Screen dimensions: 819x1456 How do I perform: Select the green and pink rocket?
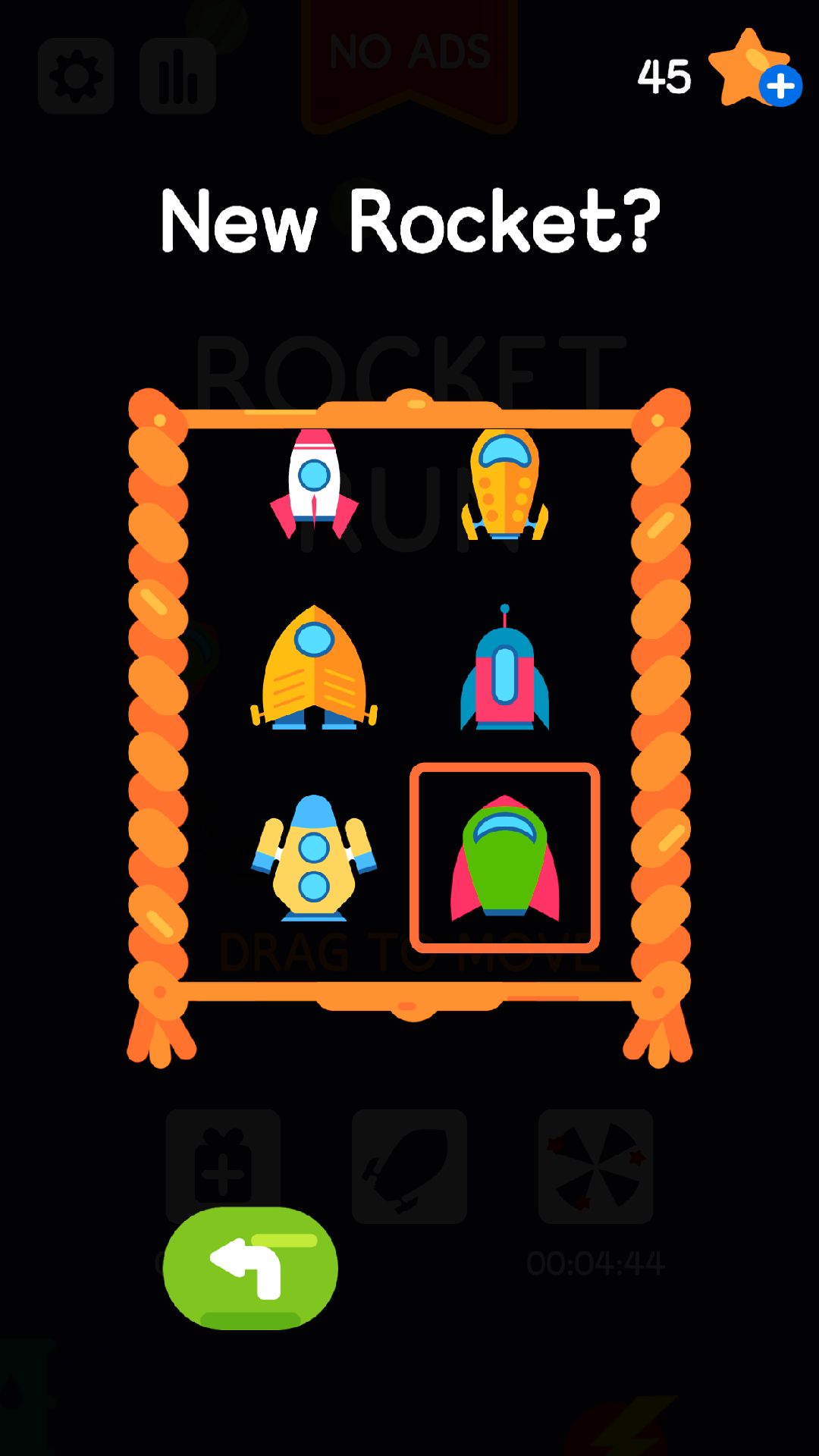tap(504, 858)
